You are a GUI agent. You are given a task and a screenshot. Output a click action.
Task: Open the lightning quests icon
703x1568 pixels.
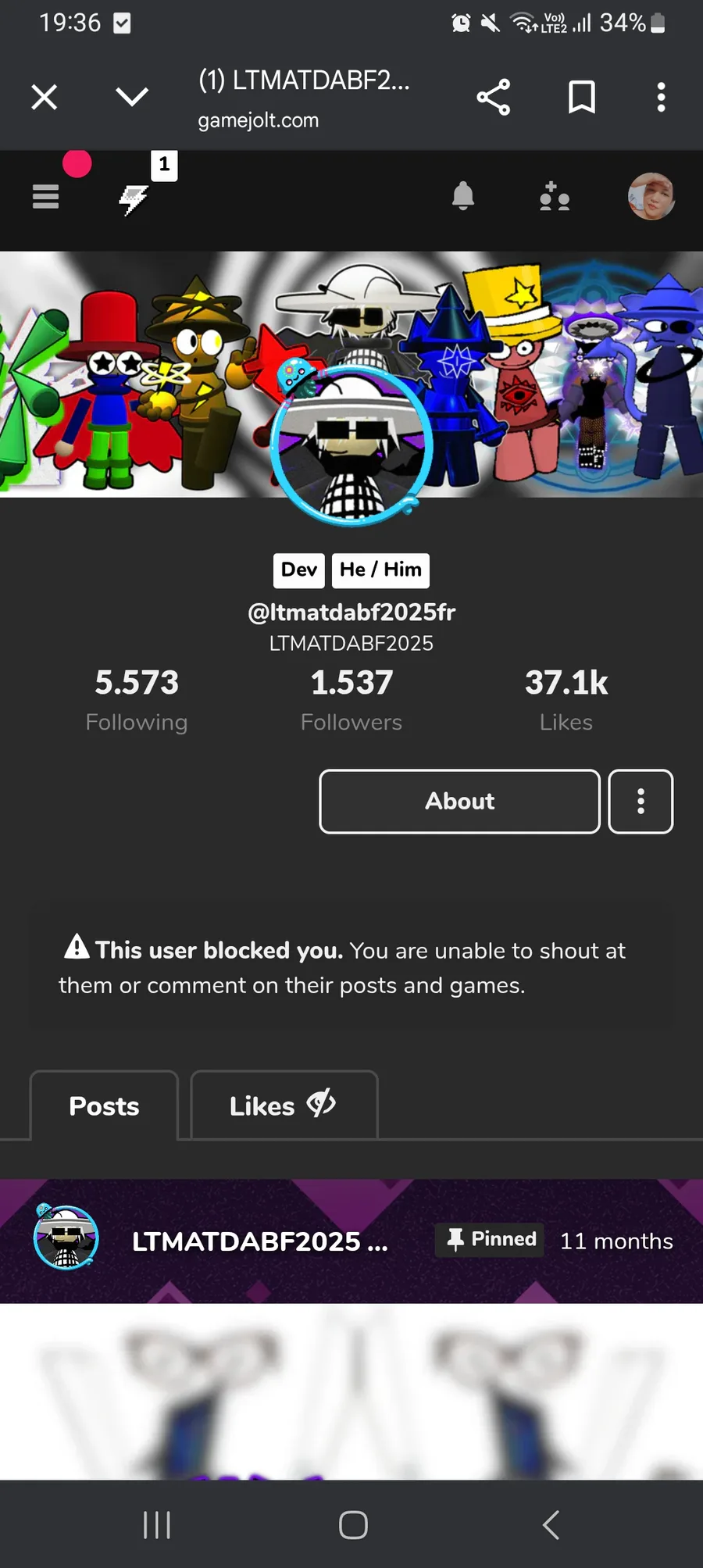(134, 198)
